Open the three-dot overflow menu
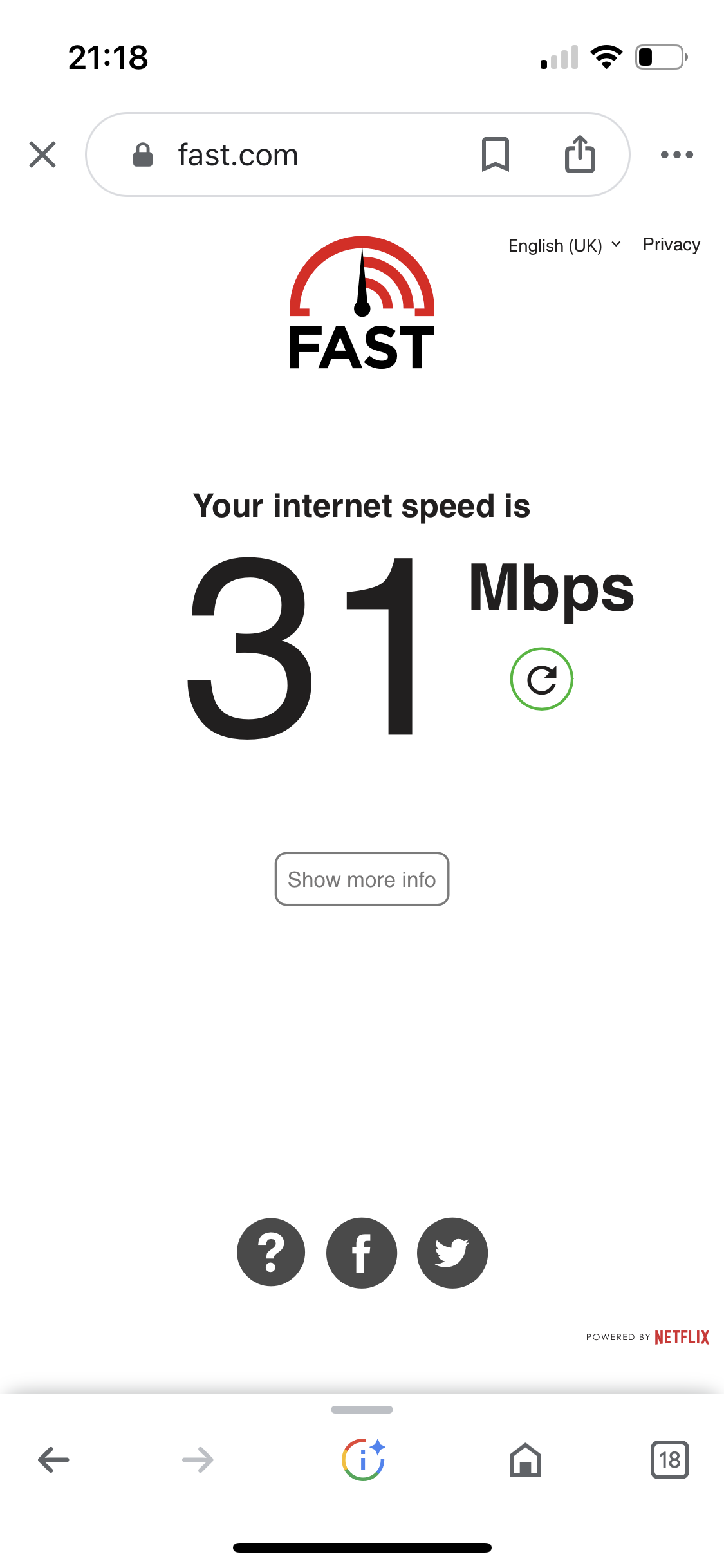 [676, 154]
